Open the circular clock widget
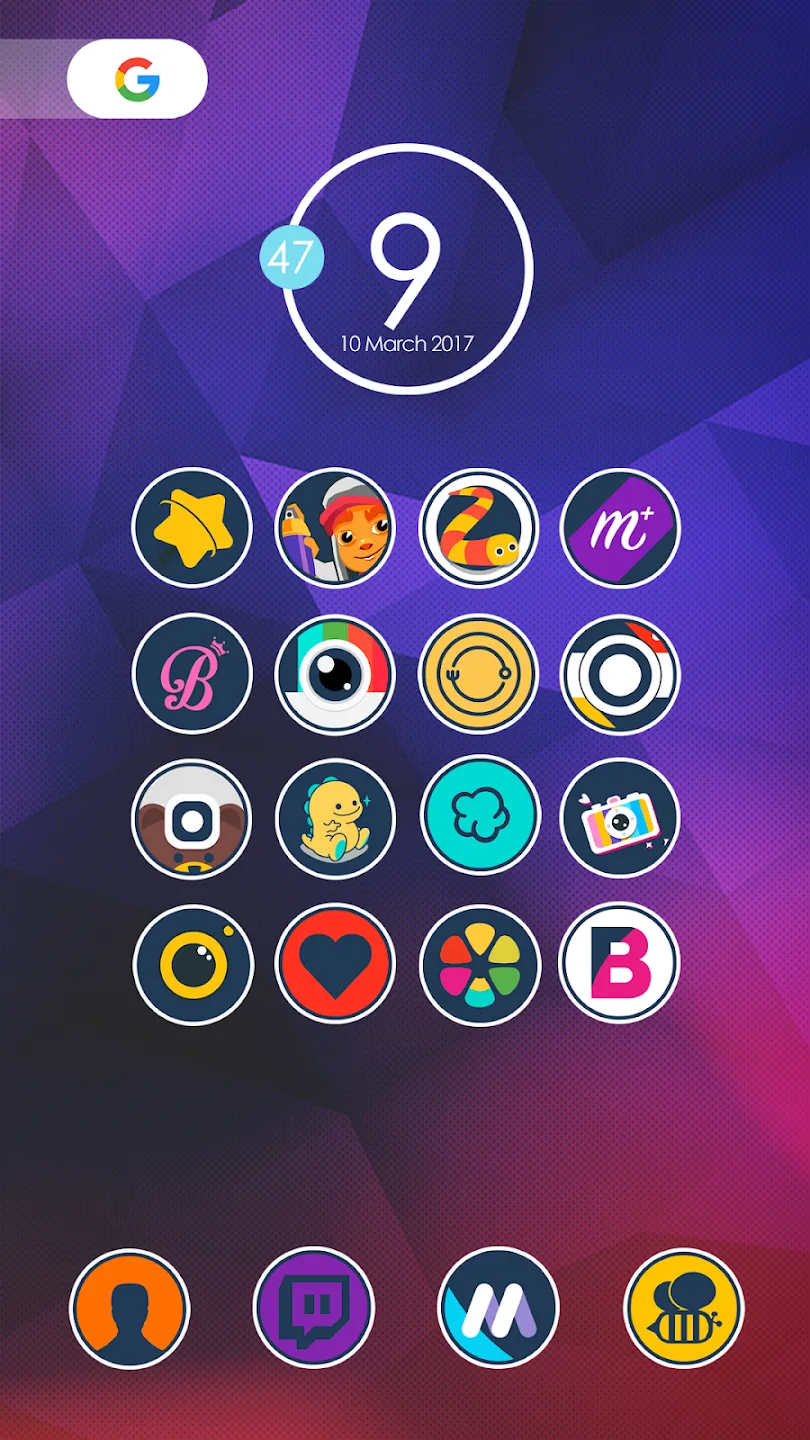The image size is (810, 1440). [x=407, y=269]
